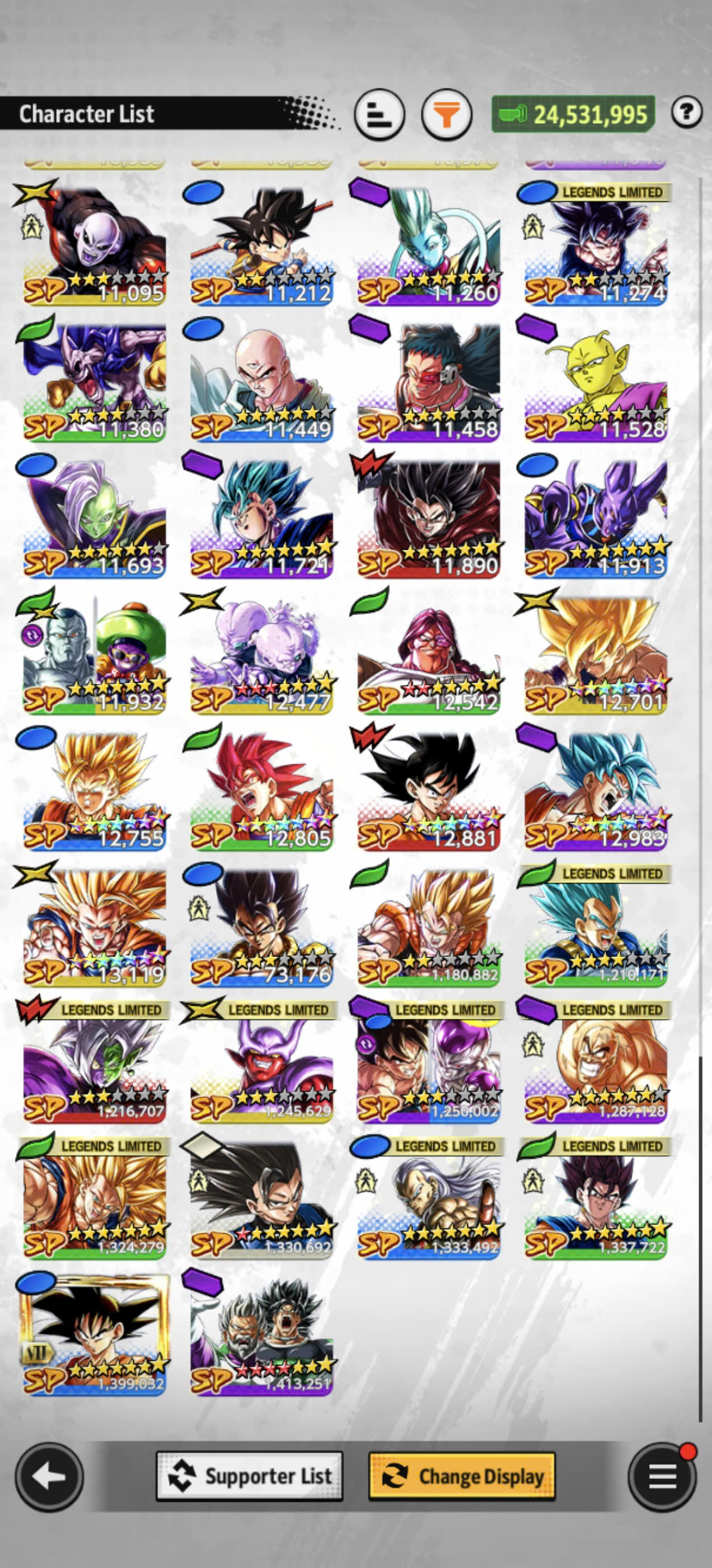The height and width of the screenshot is (1568, 712).
Task: Go back with the arrow button
Action: coord(49,1477)
